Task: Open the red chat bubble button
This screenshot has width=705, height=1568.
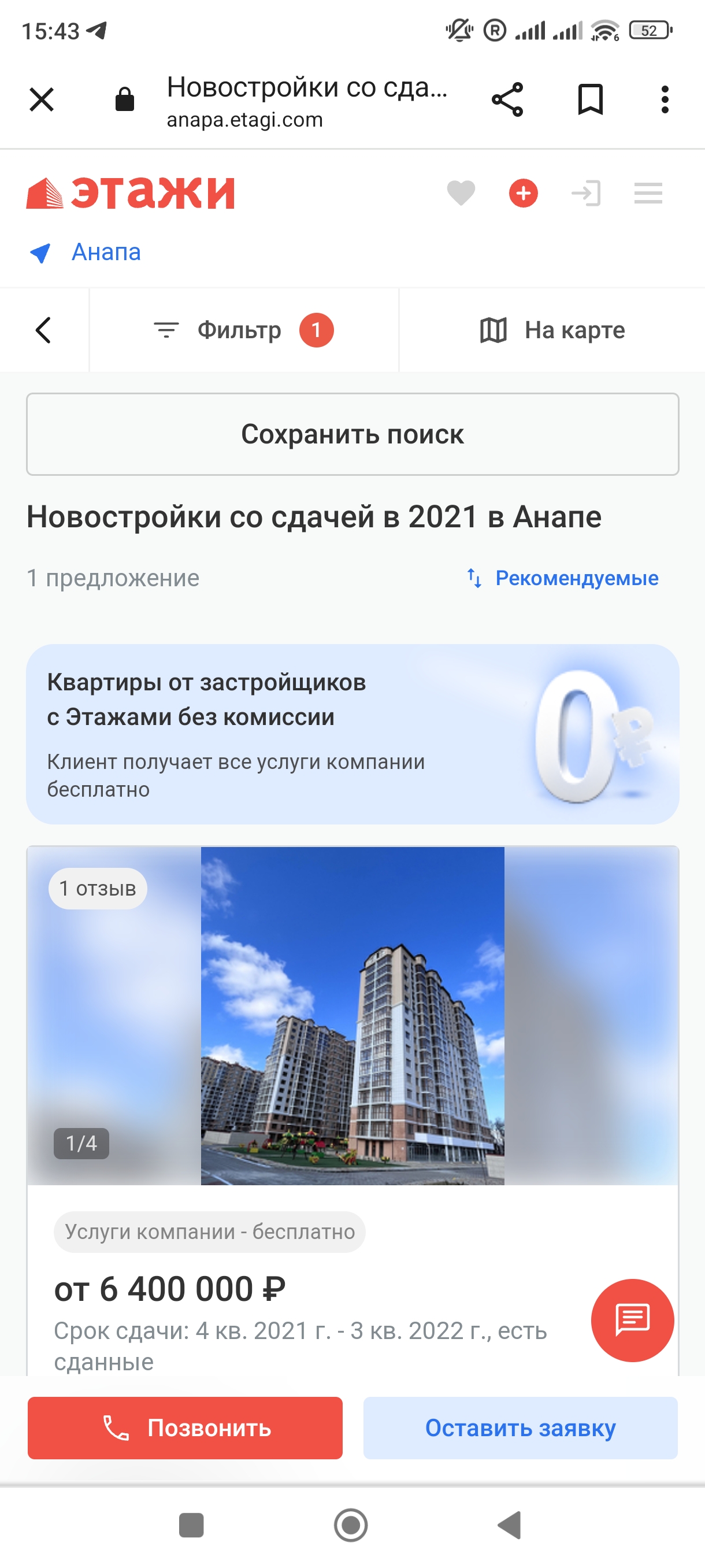Action: click(633, 1321)
